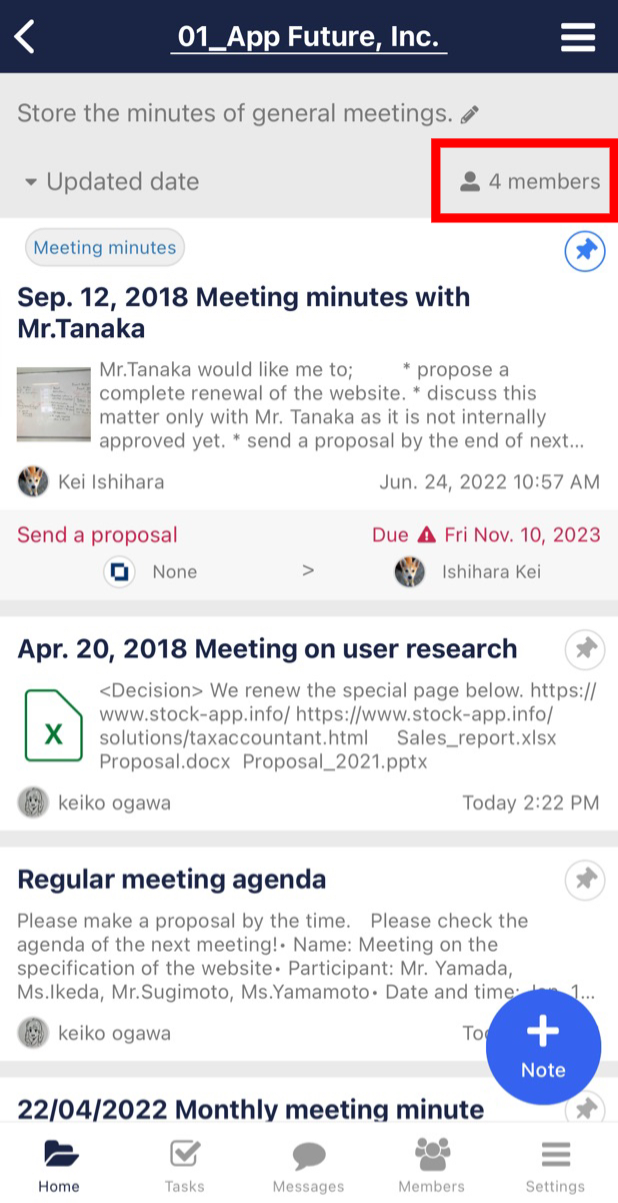The height and width of the screenshot is (1203, 618).
Task: Go back using the top-left arrow
Action: [x=26, y=37]
